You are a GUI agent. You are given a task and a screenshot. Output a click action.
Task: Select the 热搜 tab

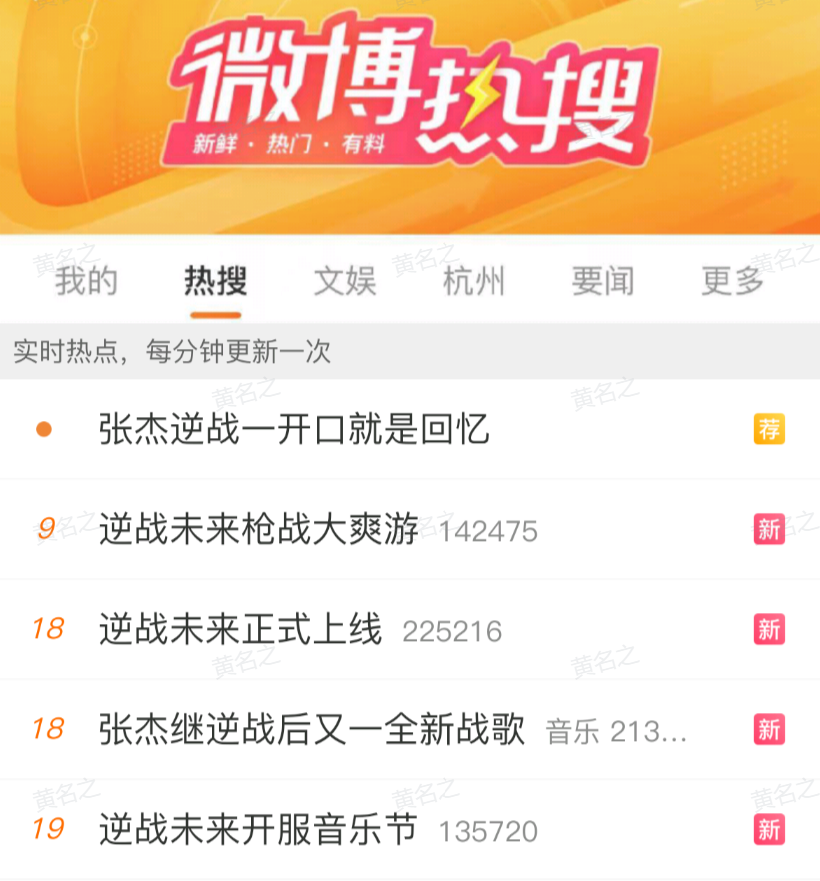215,281
